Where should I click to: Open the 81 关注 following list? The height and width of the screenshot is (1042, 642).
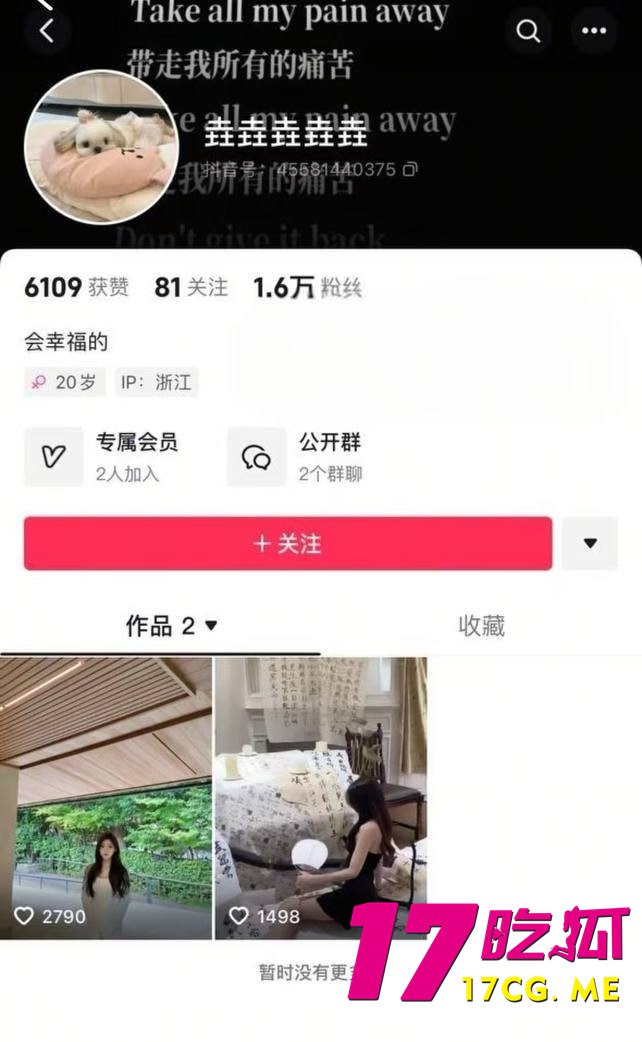191,288
